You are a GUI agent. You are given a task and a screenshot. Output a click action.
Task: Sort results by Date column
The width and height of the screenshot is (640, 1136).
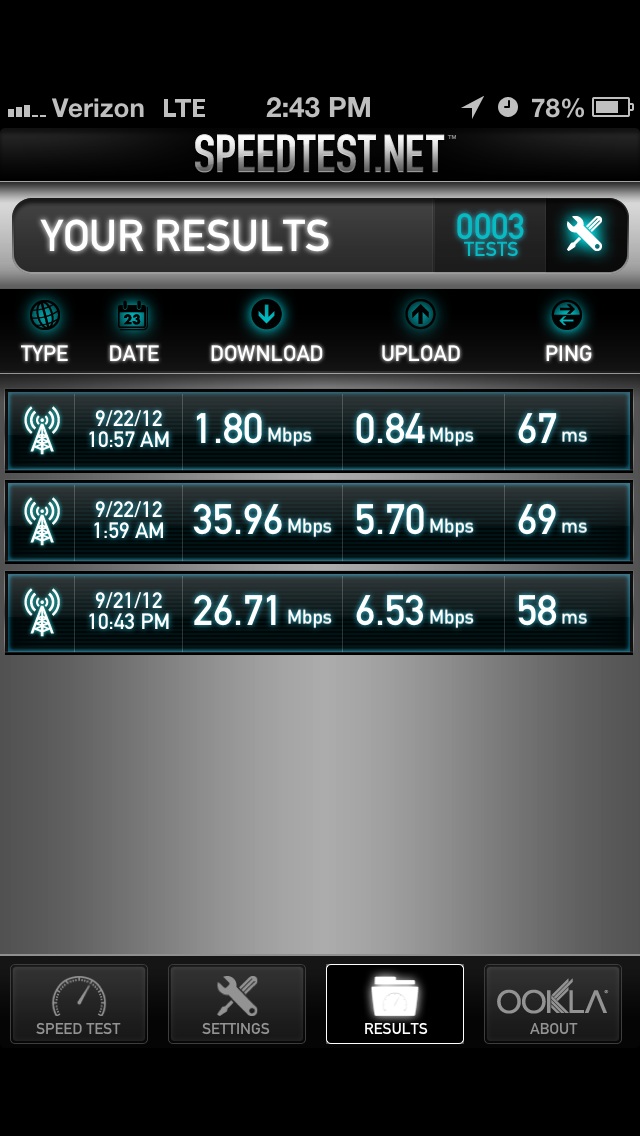pyautogui.click(x=133, y=334)
